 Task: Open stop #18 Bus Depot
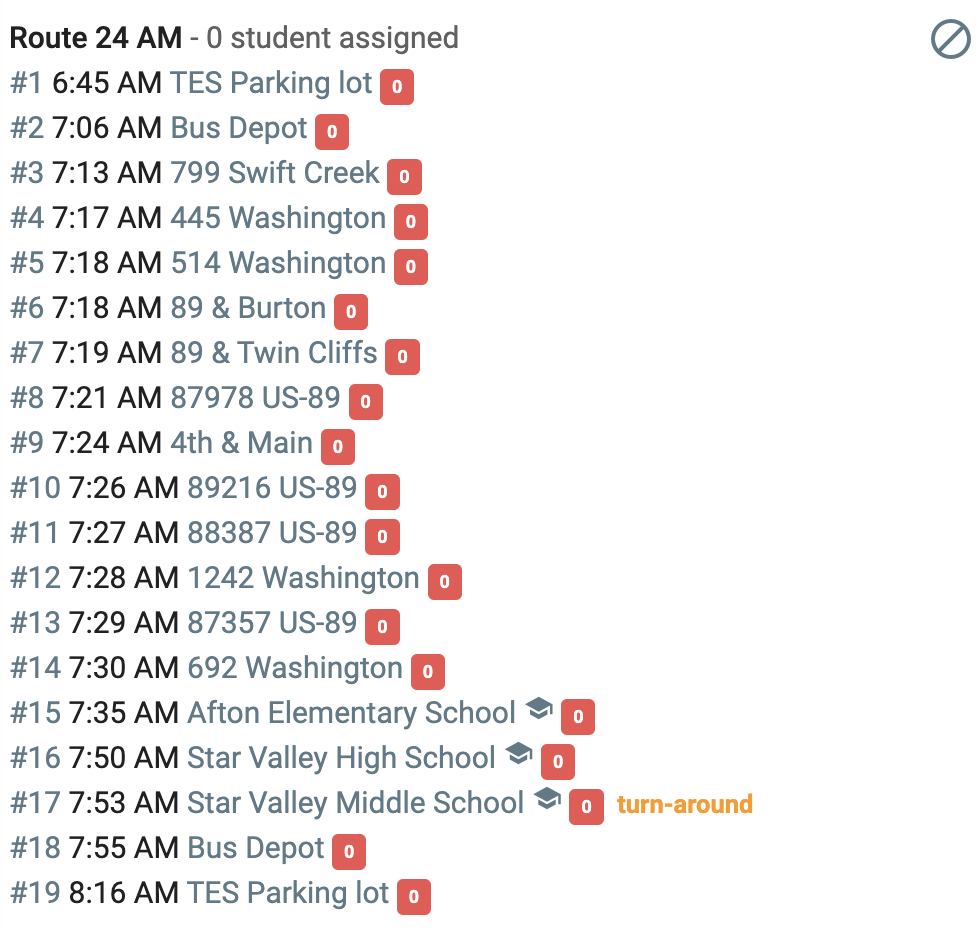[255, 848]
